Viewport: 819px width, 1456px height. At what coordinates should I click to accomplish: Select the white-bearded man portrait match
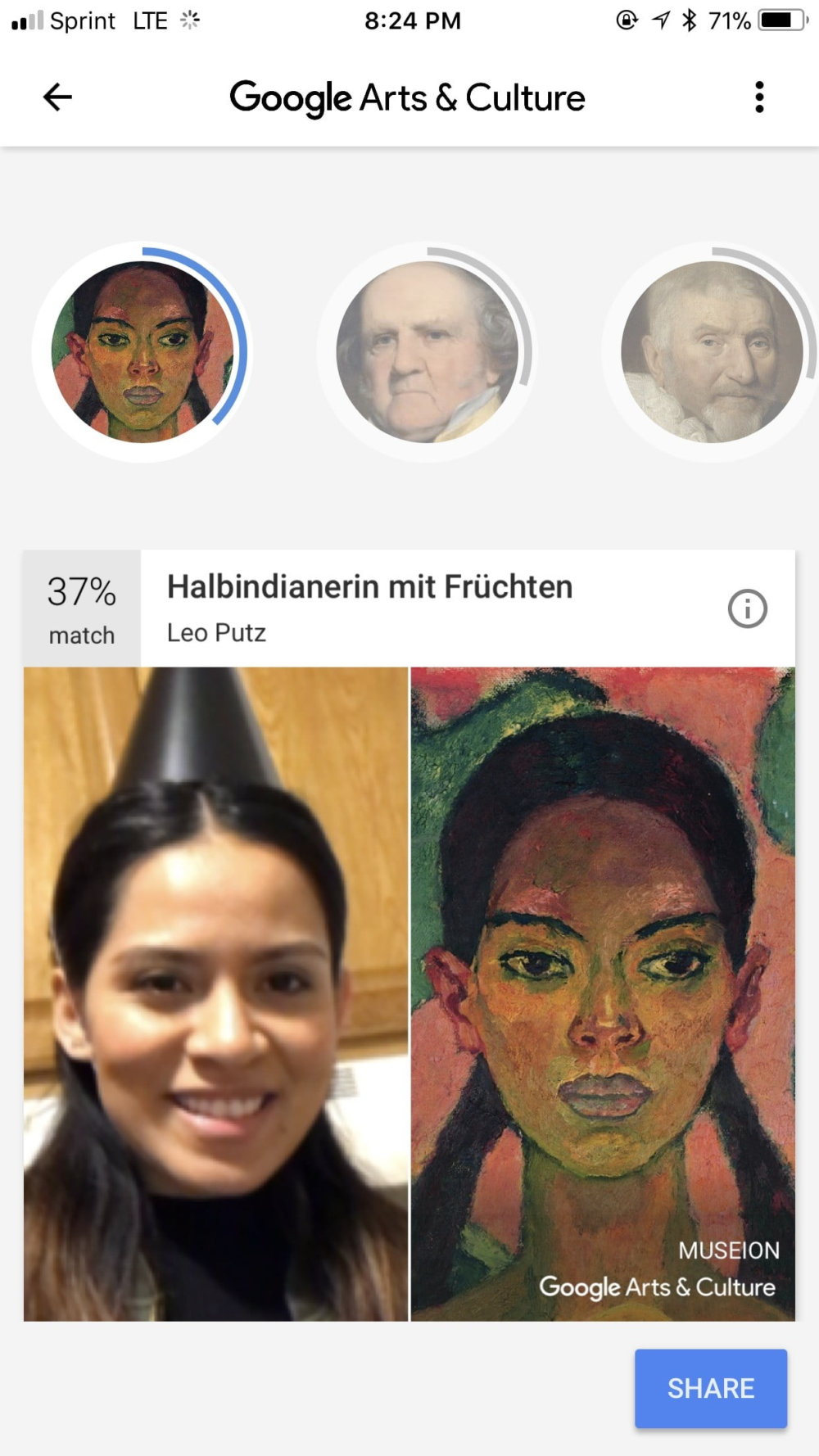click(x=711, y=352)
